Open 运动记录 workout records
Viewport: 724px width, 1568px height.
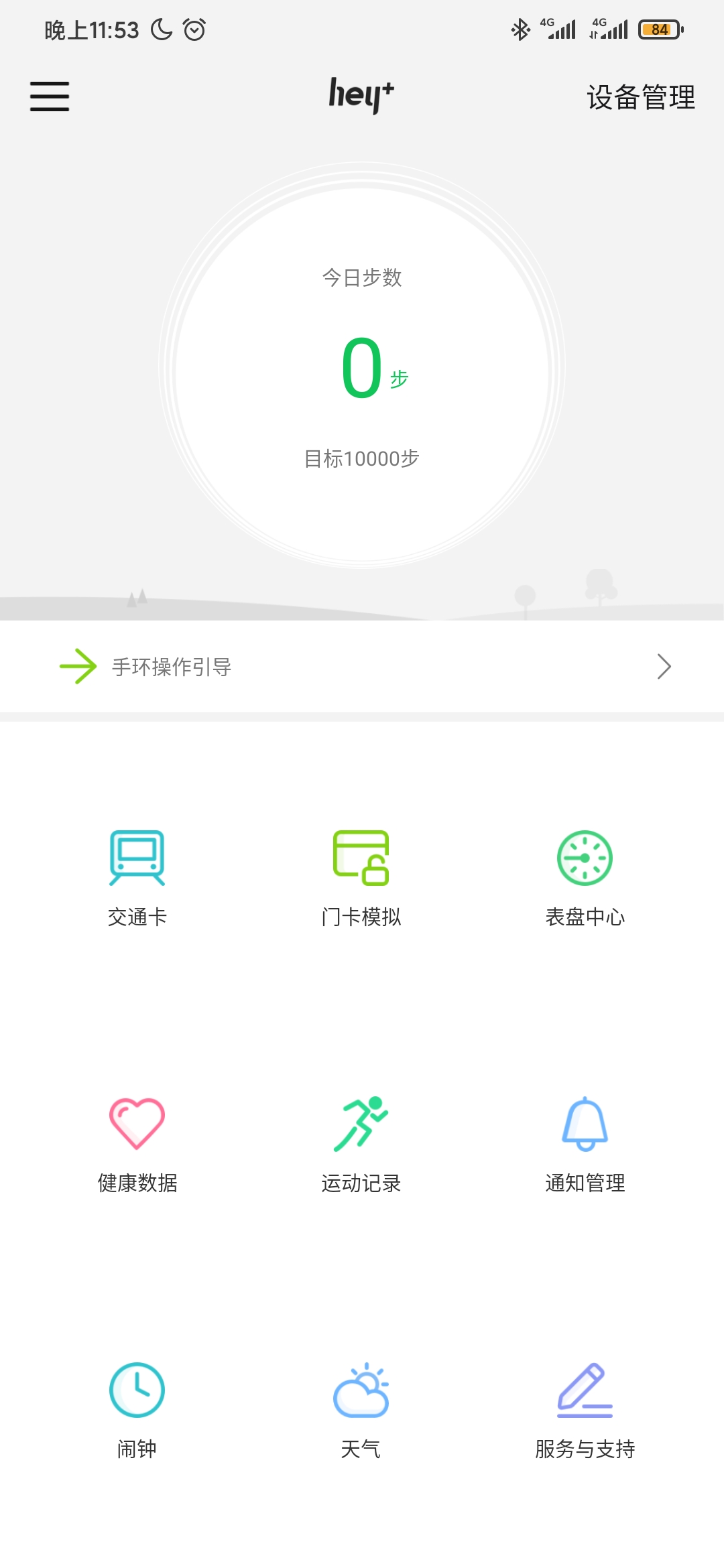point(361,1142)
